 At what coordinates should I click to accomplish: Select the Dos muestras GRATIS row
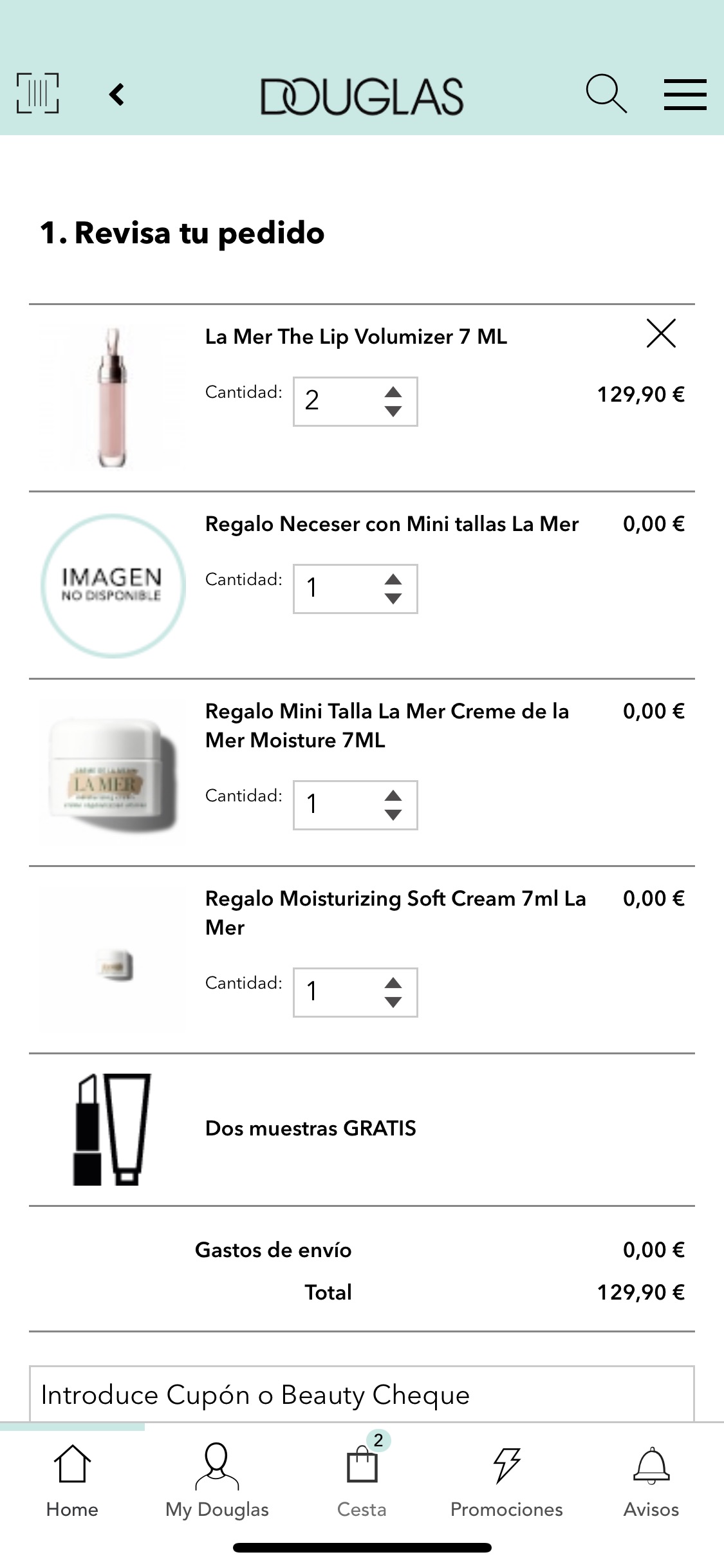click(x=362, y=1129)
